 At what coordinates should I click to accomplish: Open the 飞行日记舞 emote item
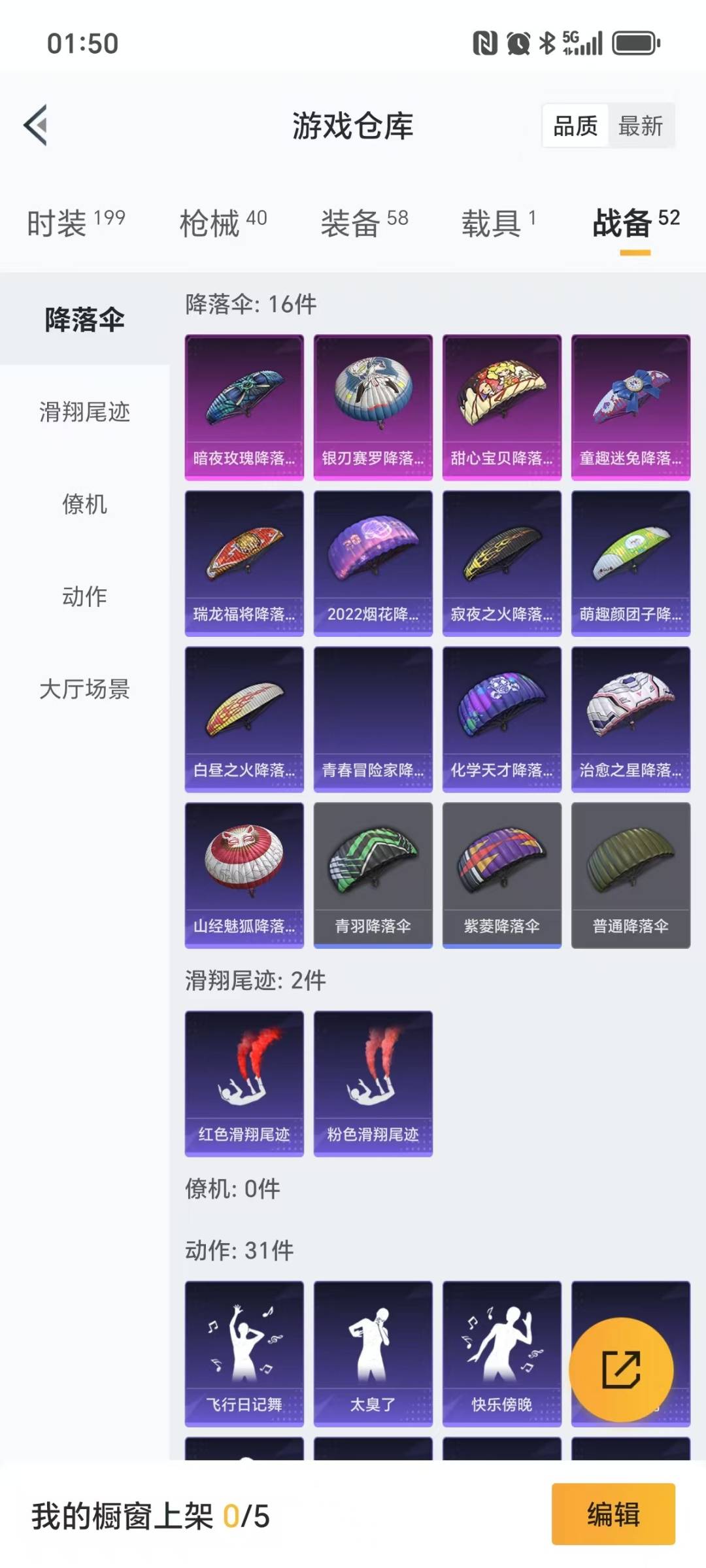coord(244,1352)
